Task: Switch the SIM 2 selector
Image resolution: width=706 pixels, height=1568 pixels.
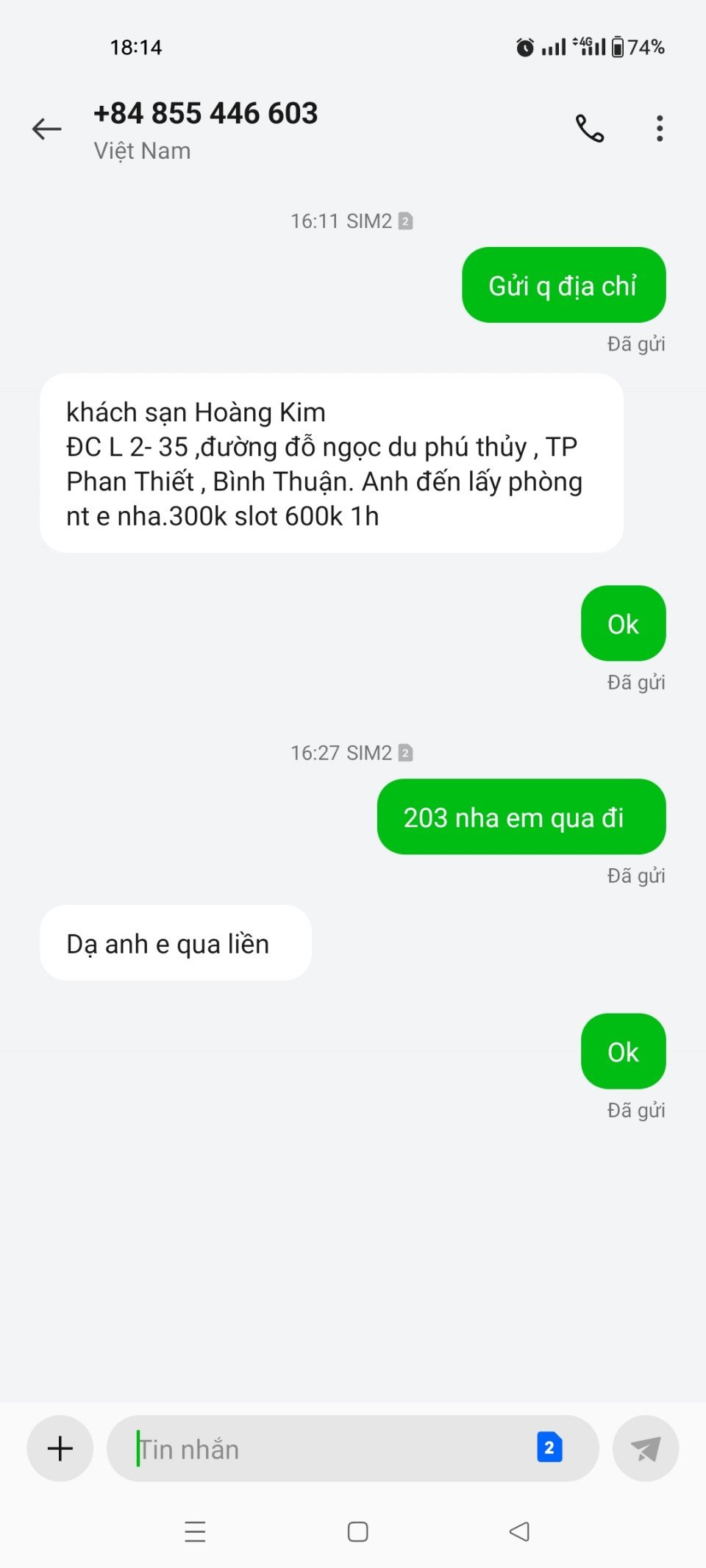Action: (549, 1447)
